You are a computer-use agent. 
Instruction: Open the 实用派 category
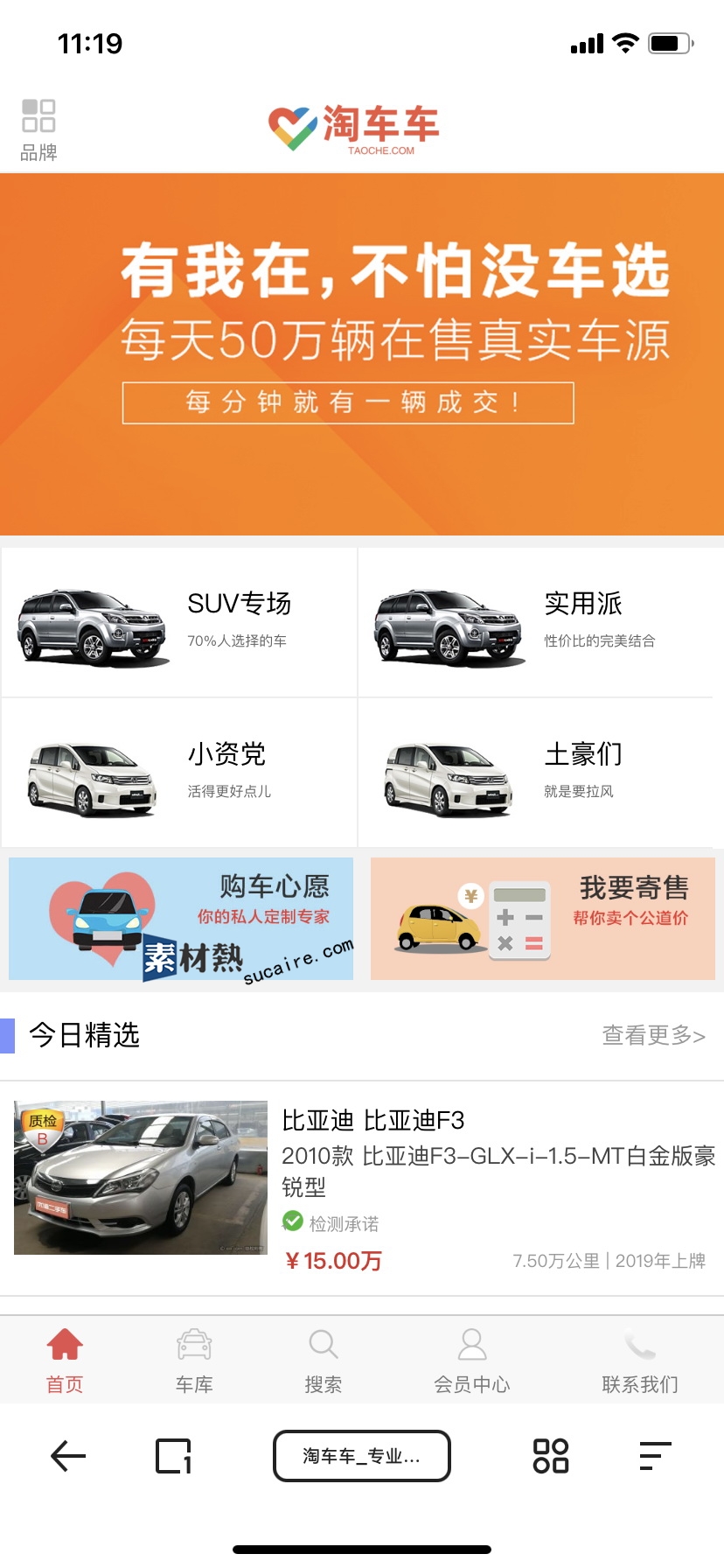[x=535, y=622]
